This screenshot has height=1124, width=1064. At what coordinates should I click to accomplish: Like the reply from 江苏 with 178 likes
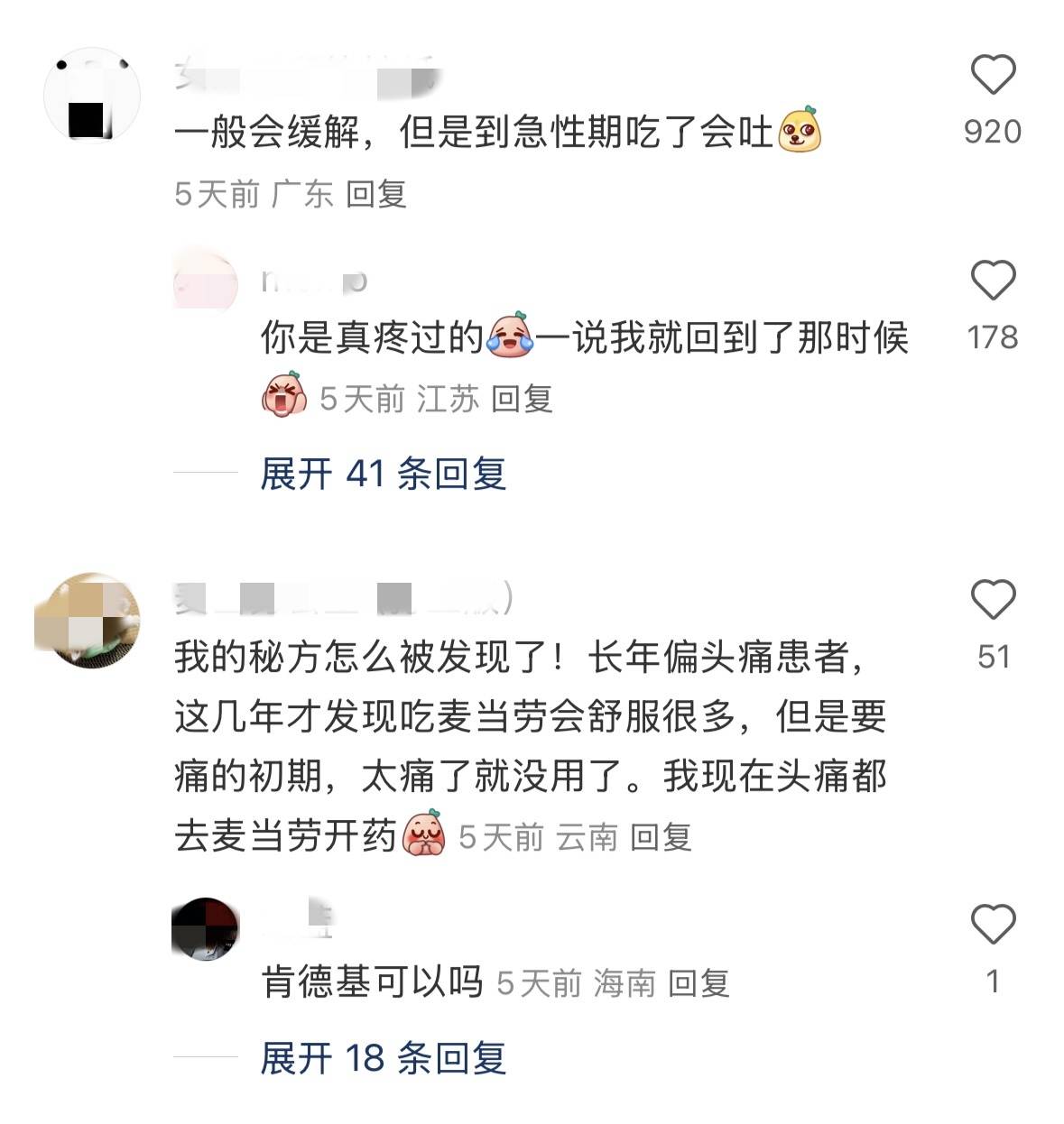click(x=993, y=281)
